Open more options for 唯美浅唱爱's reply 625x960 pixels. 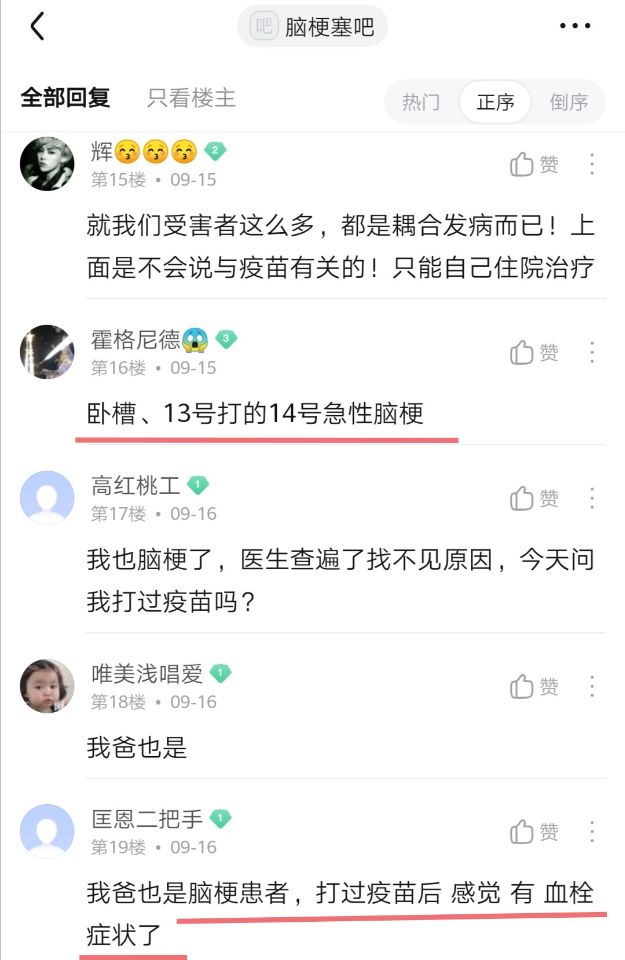592,686
